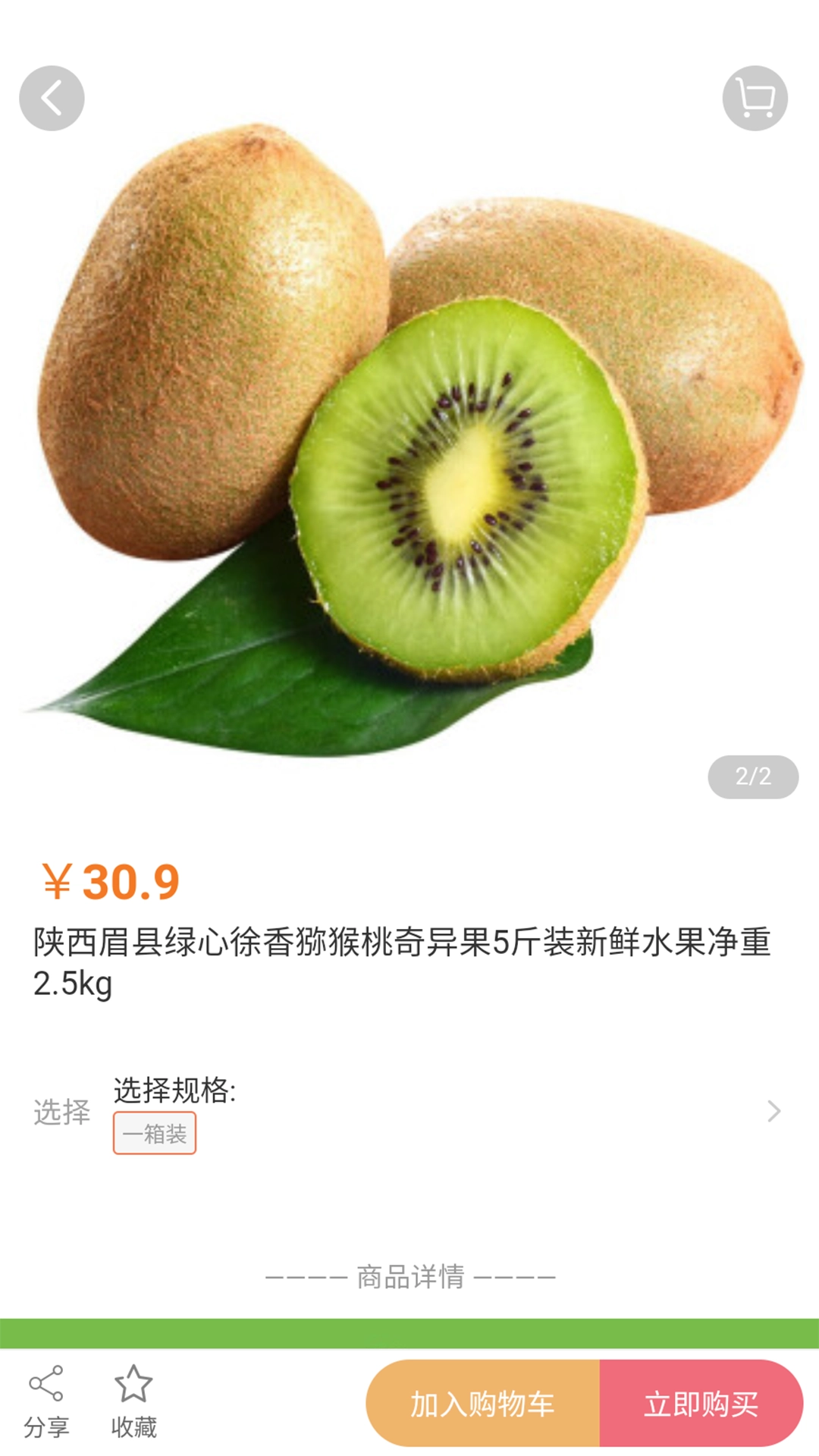Go back using the arrow icon
This screenshot has width=819, height=1456.
point(52,99)
